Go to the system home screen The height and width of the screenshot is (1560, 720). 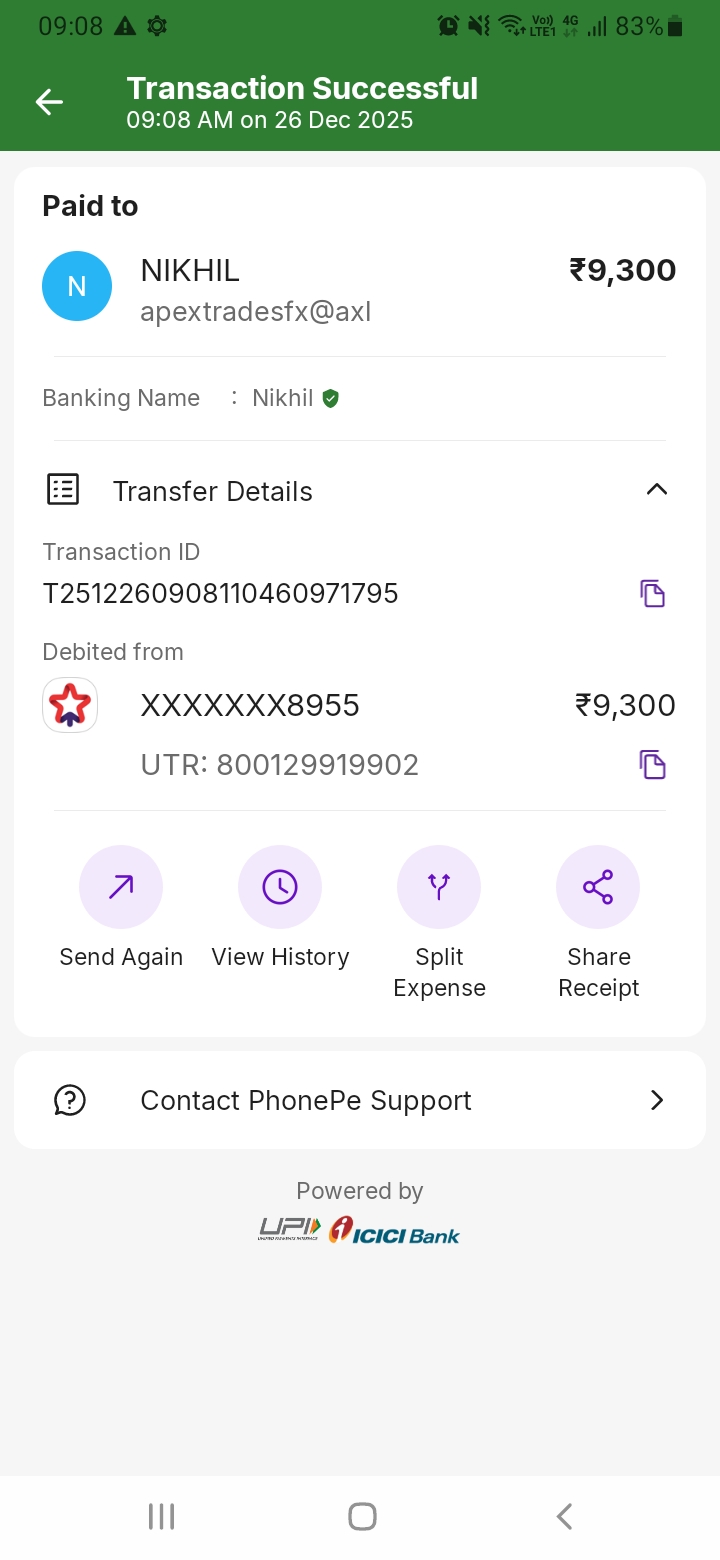(362, 1516)
